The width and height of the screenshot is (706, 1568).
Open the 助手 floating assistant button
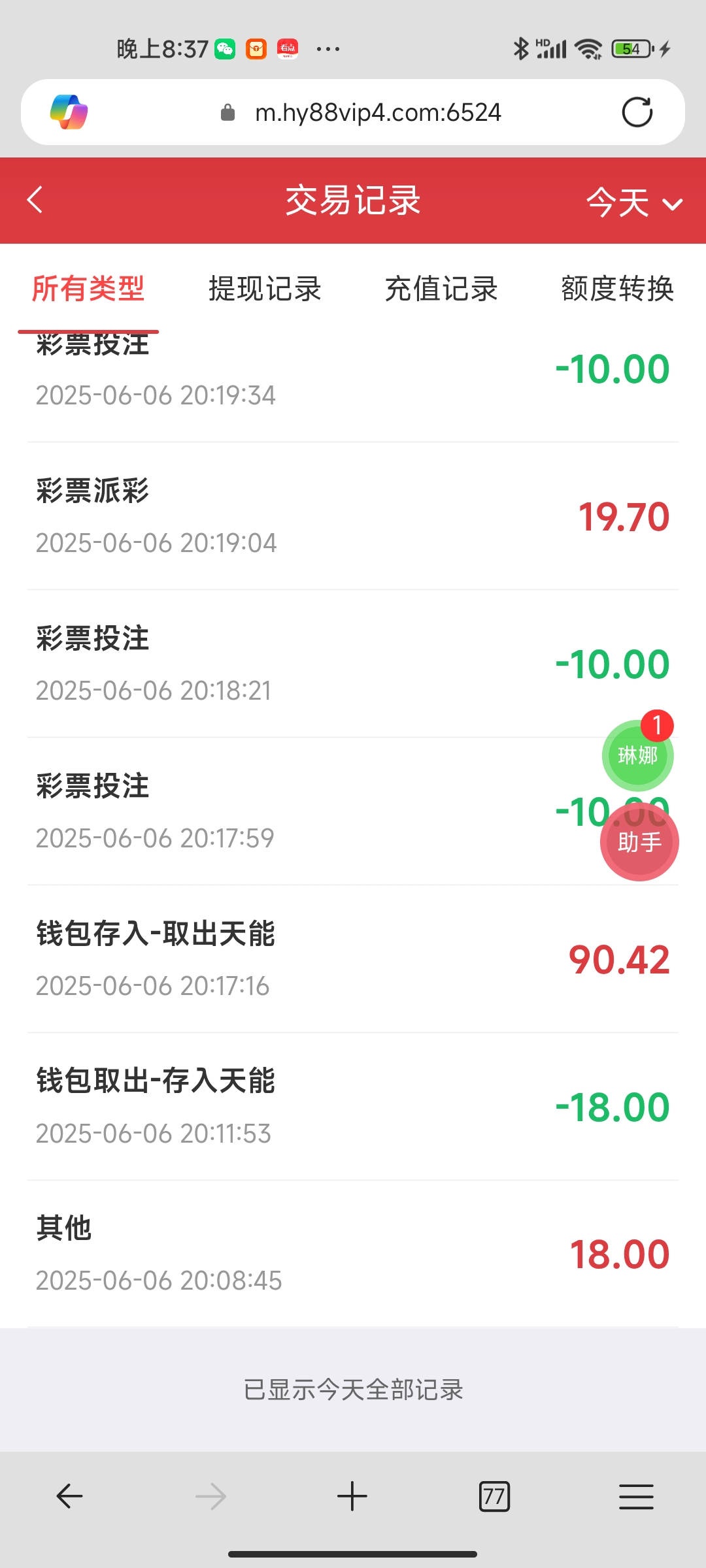[639, 841]
